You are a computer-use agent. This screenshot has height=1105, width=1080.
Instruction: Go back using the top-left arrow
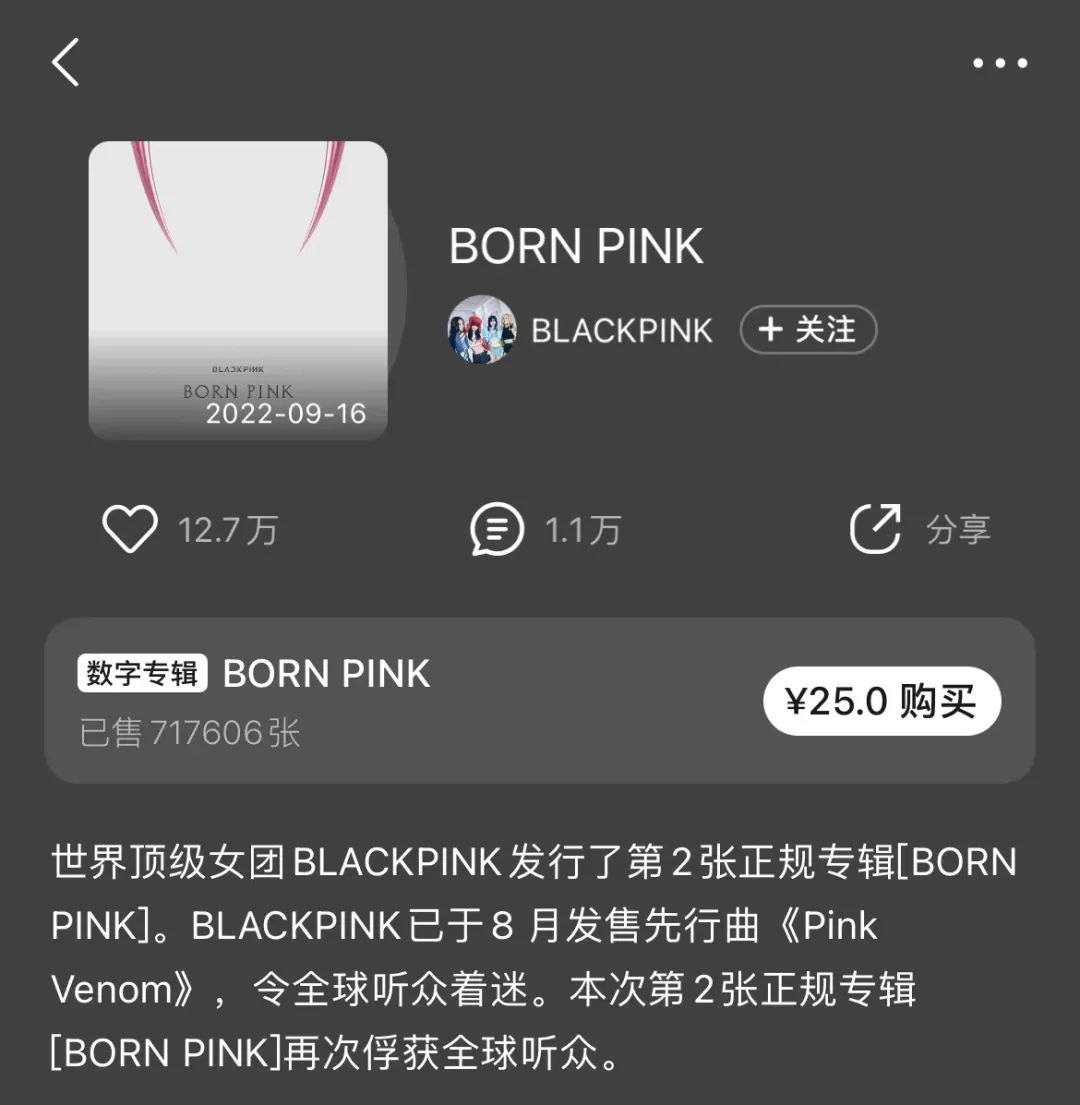point(66,62)
